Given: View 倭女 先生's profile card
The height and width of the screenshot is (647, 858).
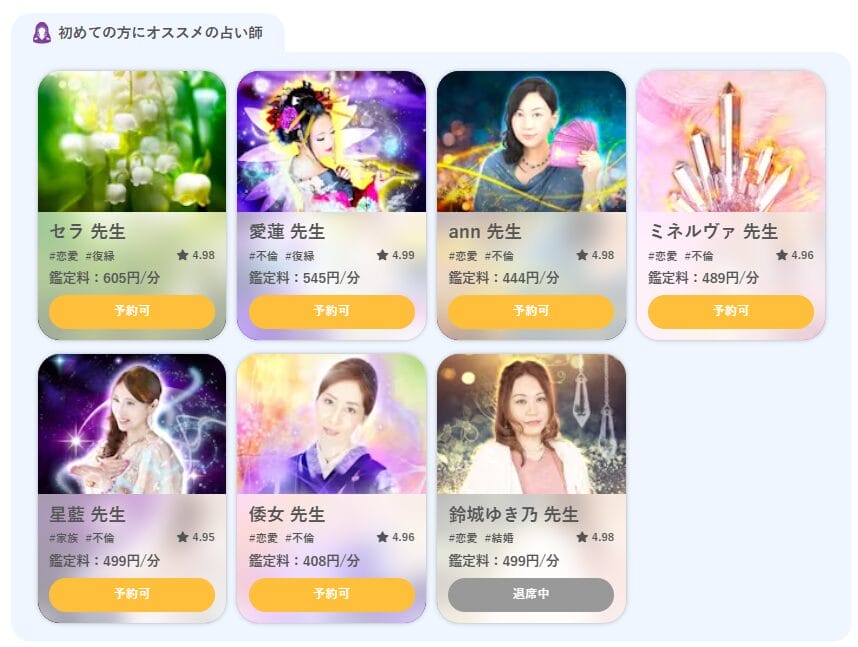Looking at the screenshot, I should pos(331,425).
